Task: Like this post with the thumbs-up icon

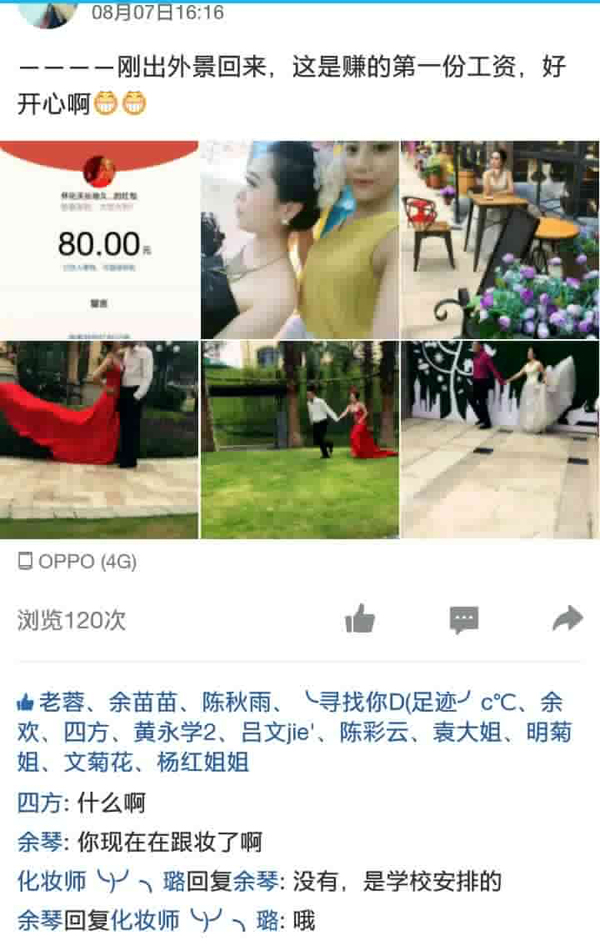Action: 359,620
